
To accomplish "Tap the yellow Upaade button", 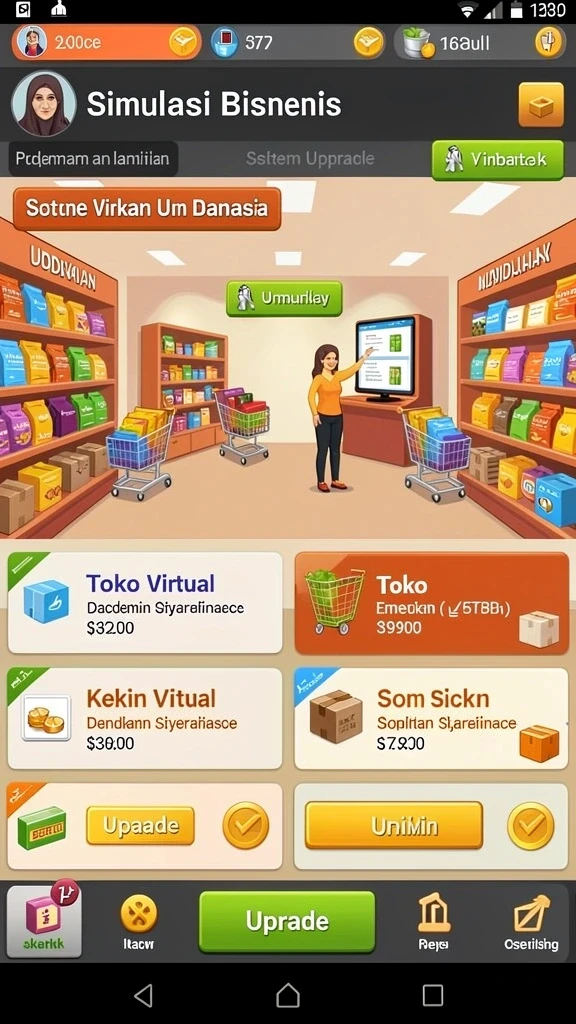I will (x=140, y=825).
